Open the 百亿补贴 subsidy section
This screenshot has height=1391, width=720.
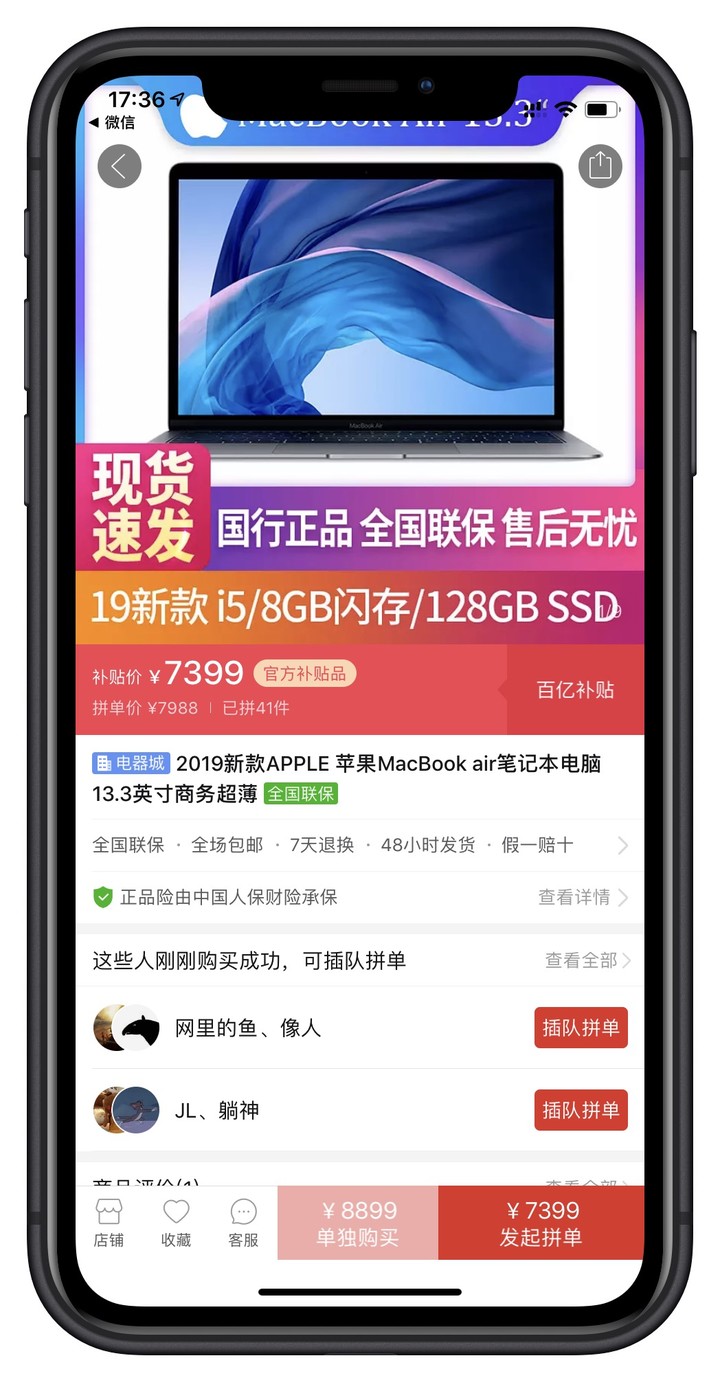tap(575, 690)
